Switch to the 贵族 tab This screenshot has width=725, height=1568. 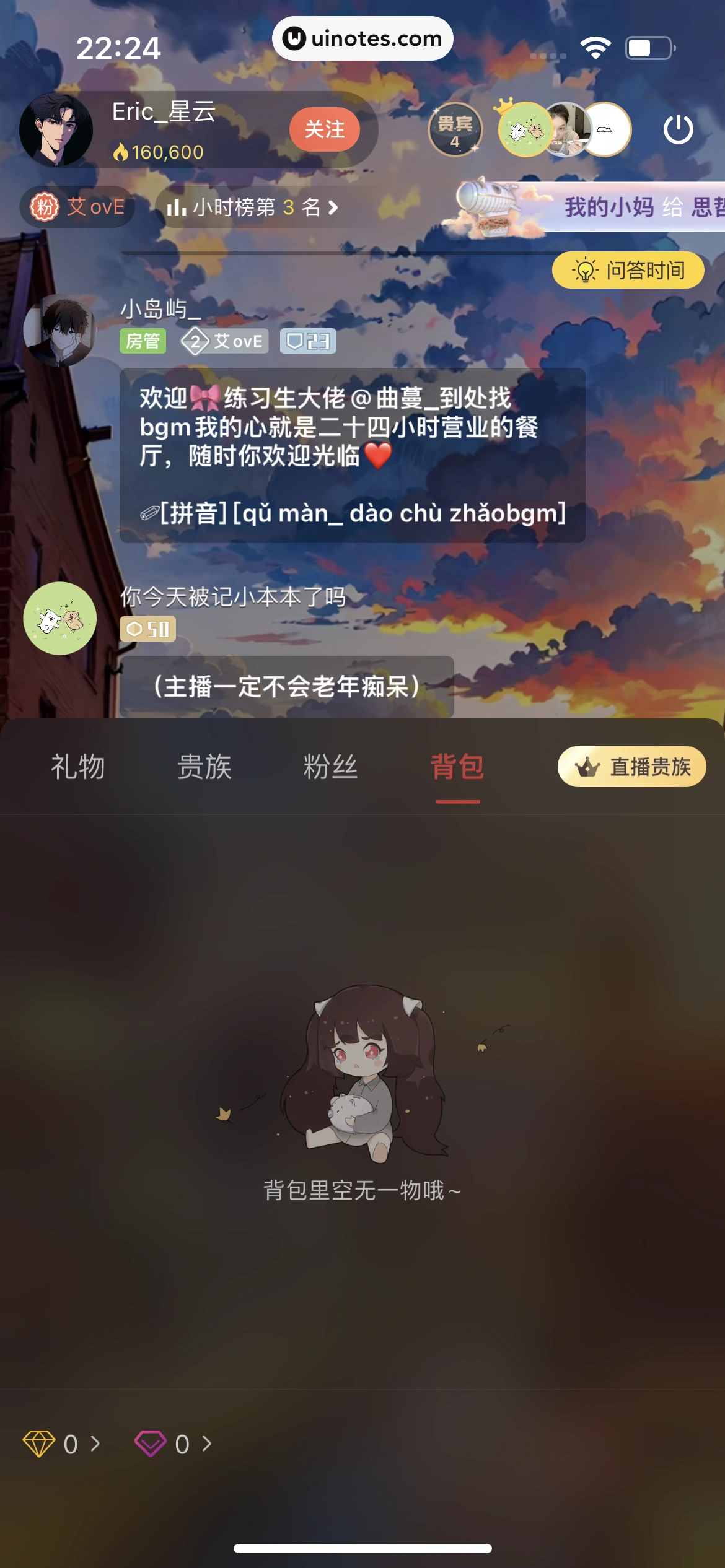pyautogui.click(x=204, y=767)
